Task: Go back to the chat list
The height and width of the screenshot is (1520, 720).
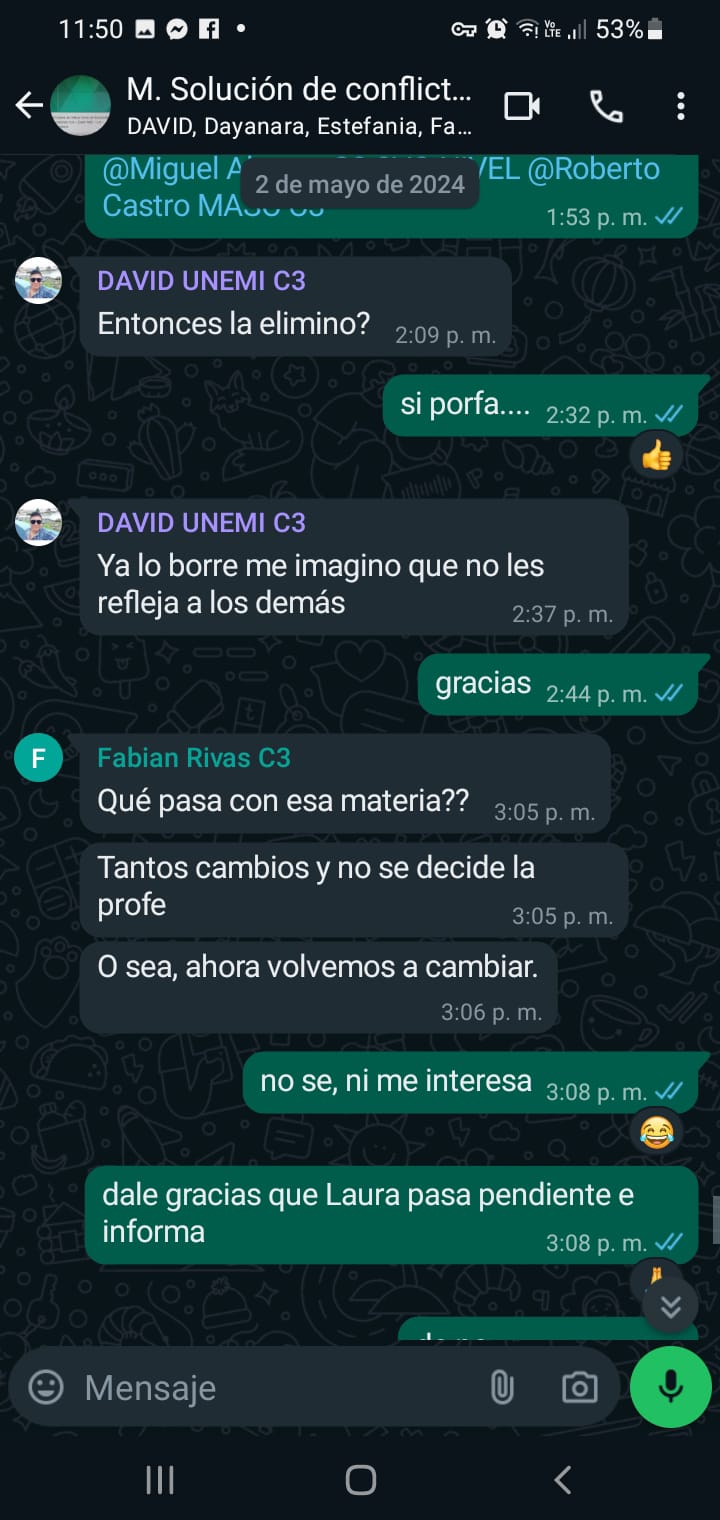Action: (29, 105)
